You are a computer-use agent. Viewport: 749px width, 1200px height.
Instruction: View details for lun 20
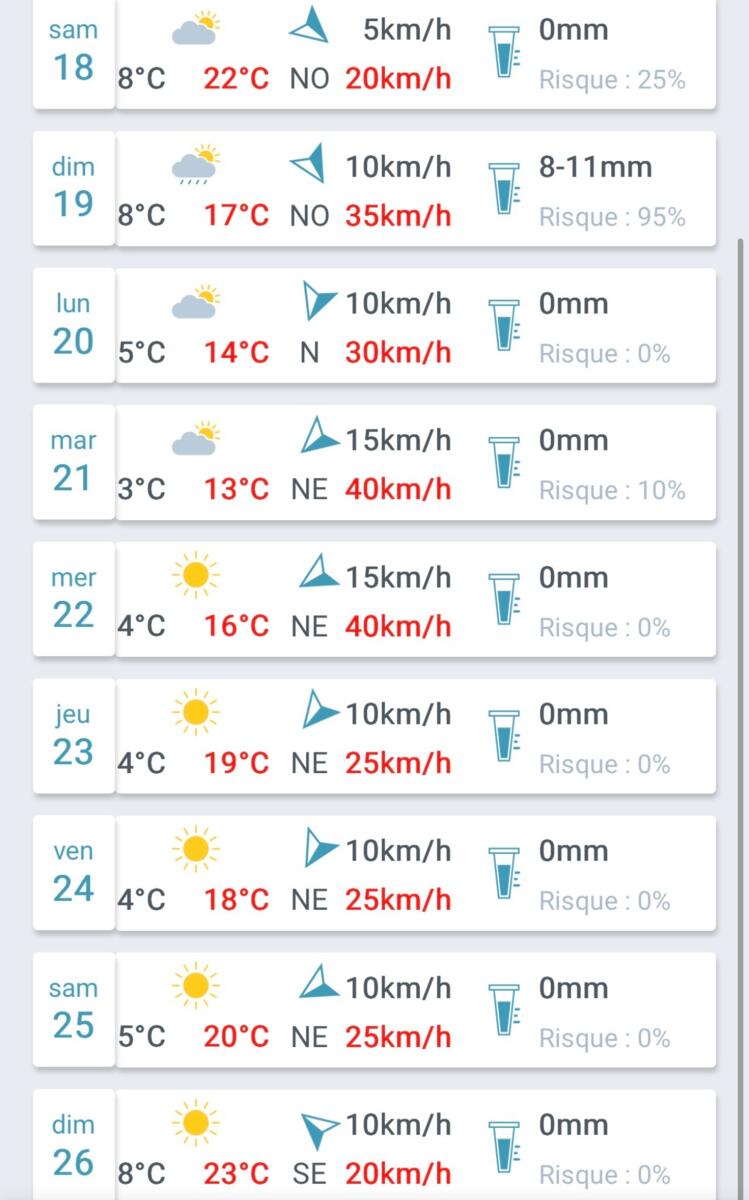point(374,326)
